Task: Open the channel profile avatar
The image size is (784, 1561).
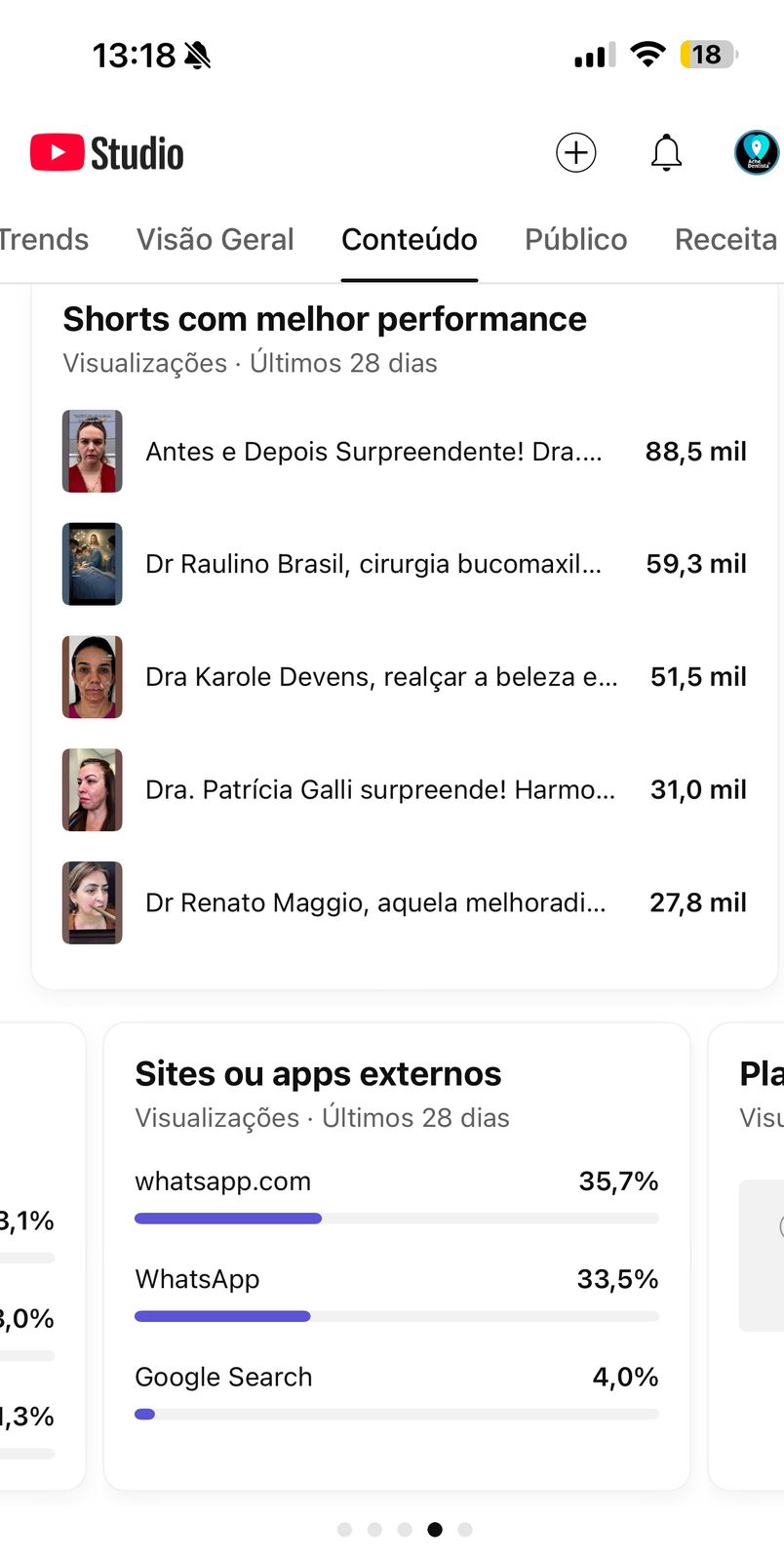Action: (756, 152)
